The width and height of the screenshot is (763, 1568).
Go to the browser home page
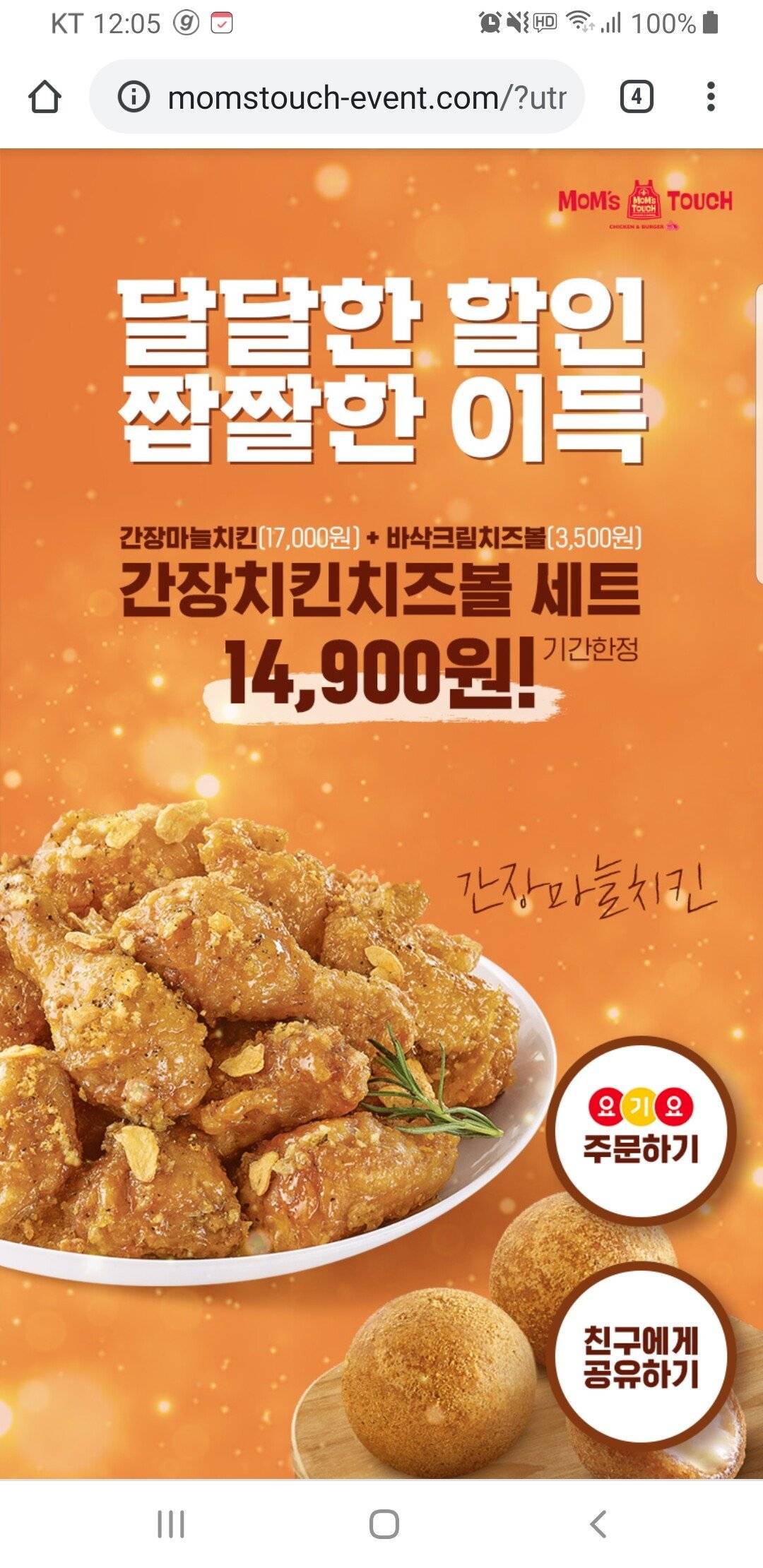click(45, 97)
